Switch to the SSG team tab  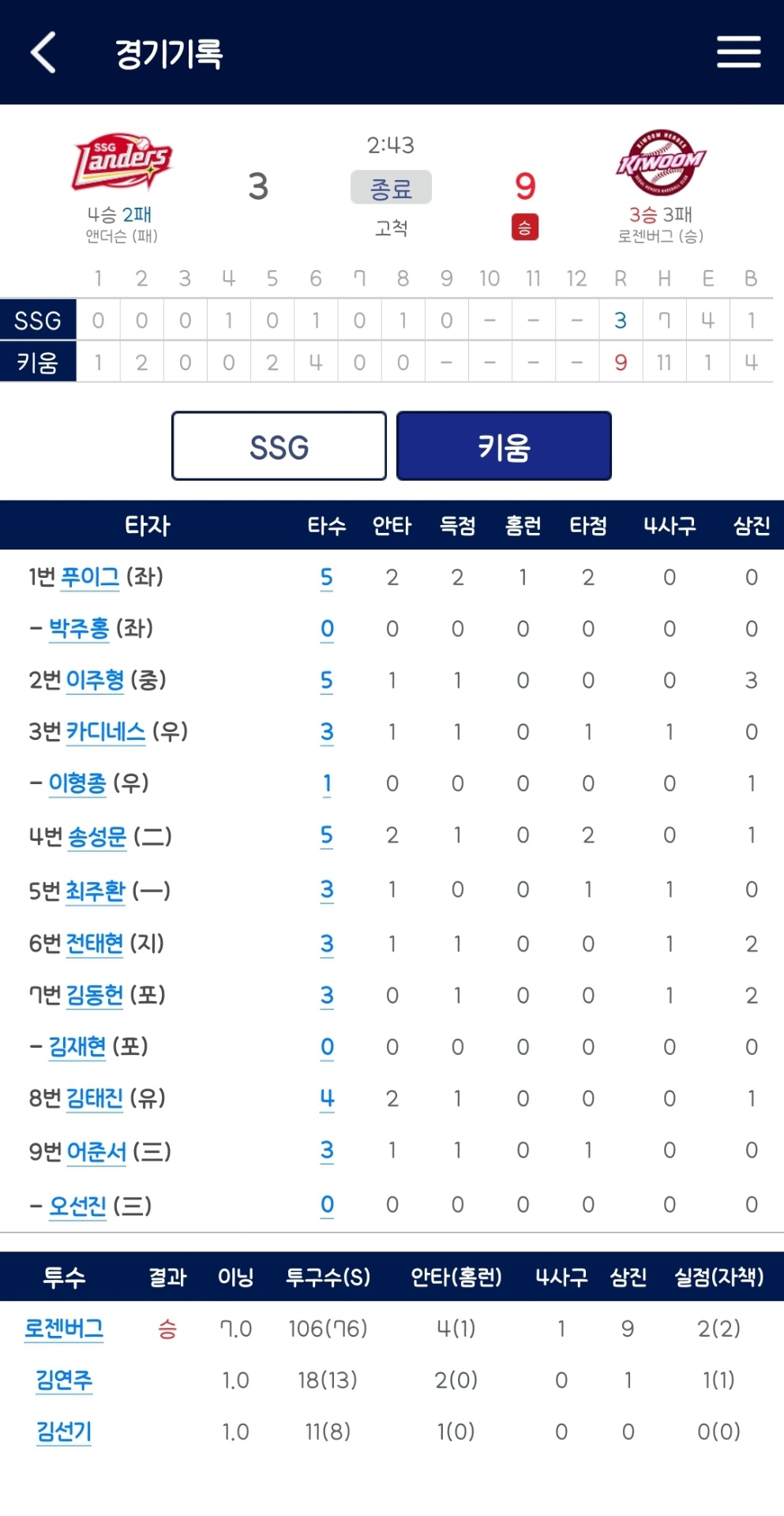(x=279, y=446)
